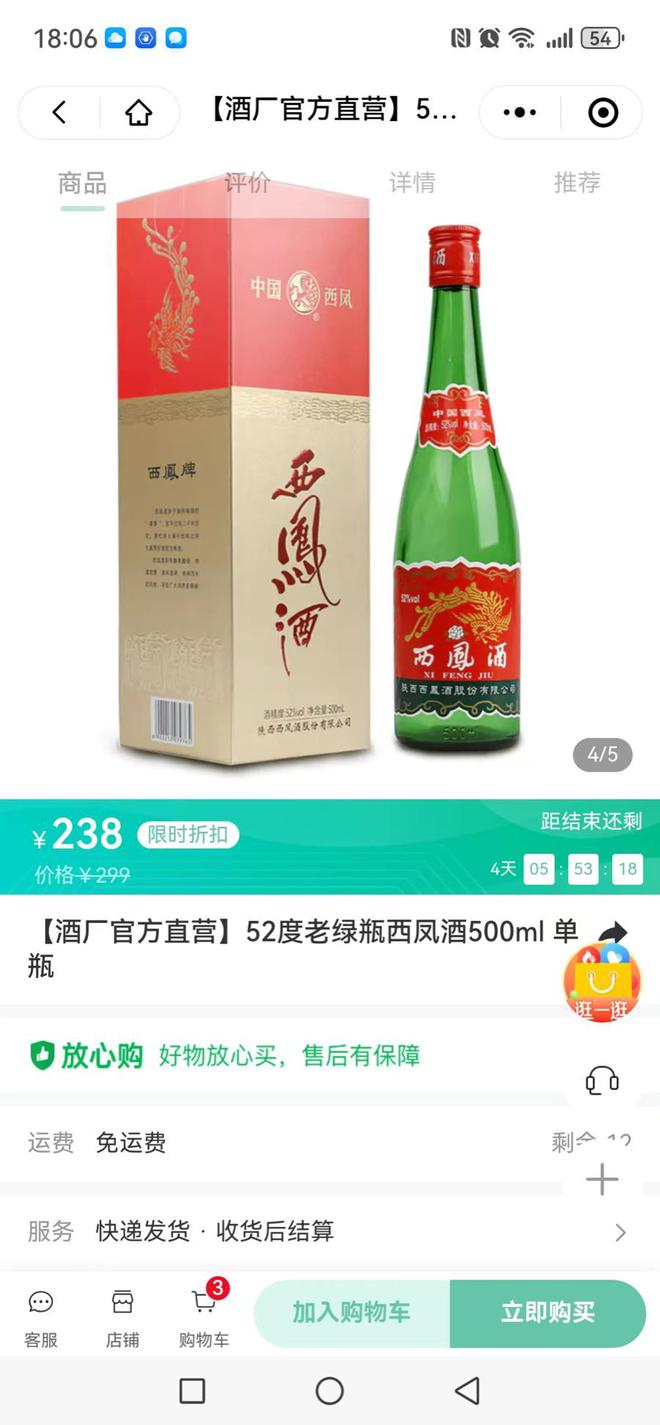660x1425 pixels.
Task: Tap the system back triangle button
Action: click(467, 1391)
